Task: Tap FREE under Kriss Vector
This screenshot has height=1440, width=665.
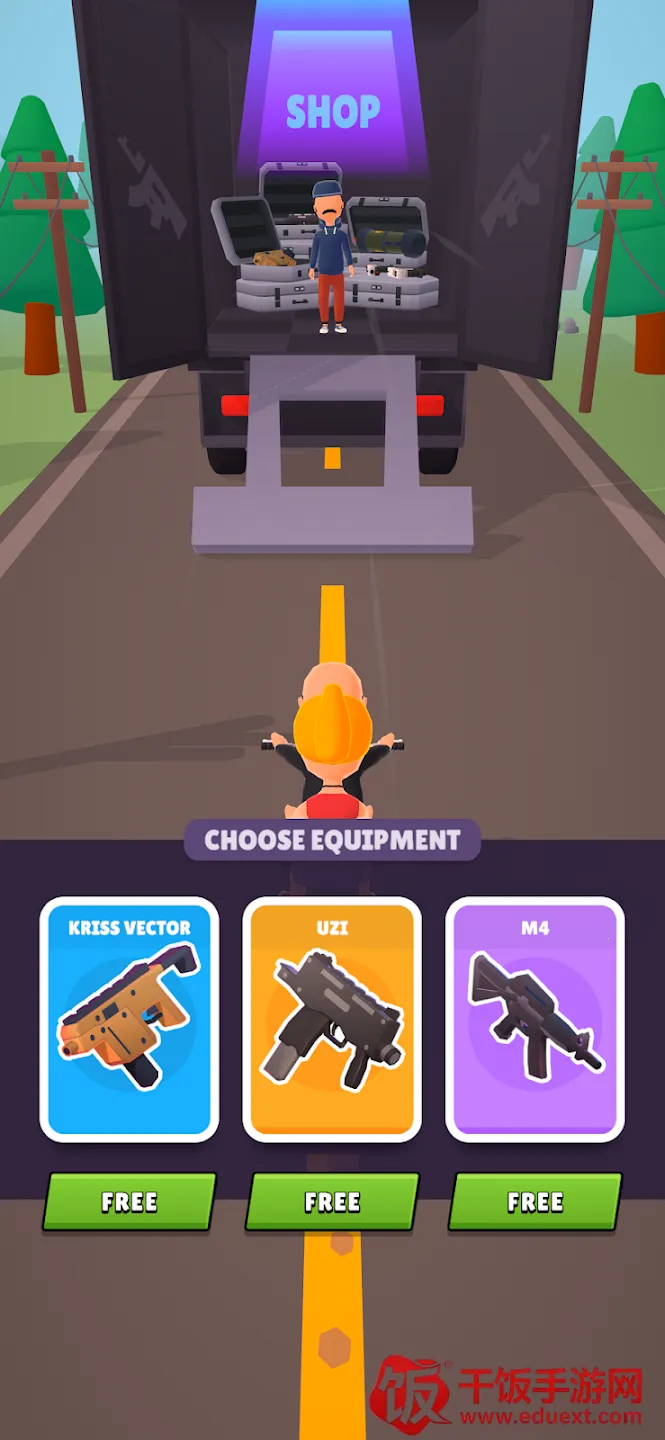Action: pos(129,1201)
